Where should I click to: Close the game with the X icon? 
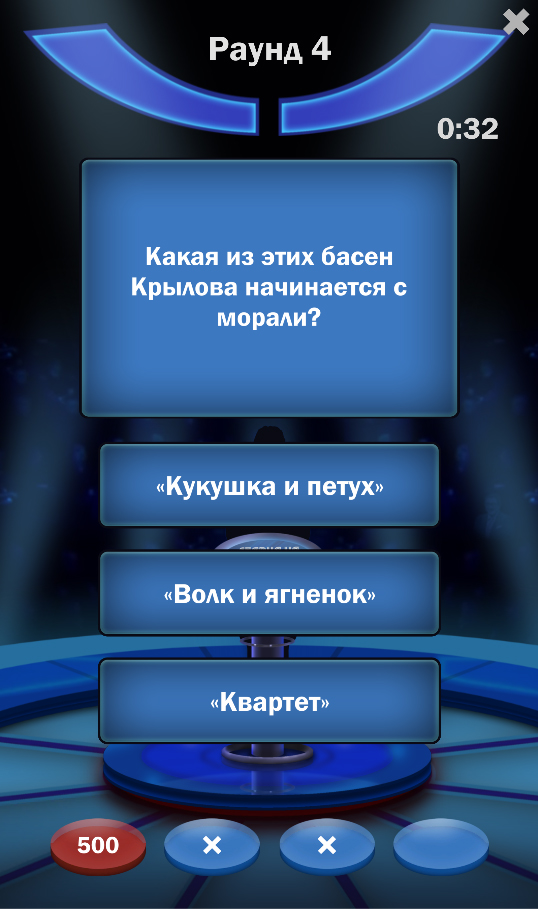point(515,22)
